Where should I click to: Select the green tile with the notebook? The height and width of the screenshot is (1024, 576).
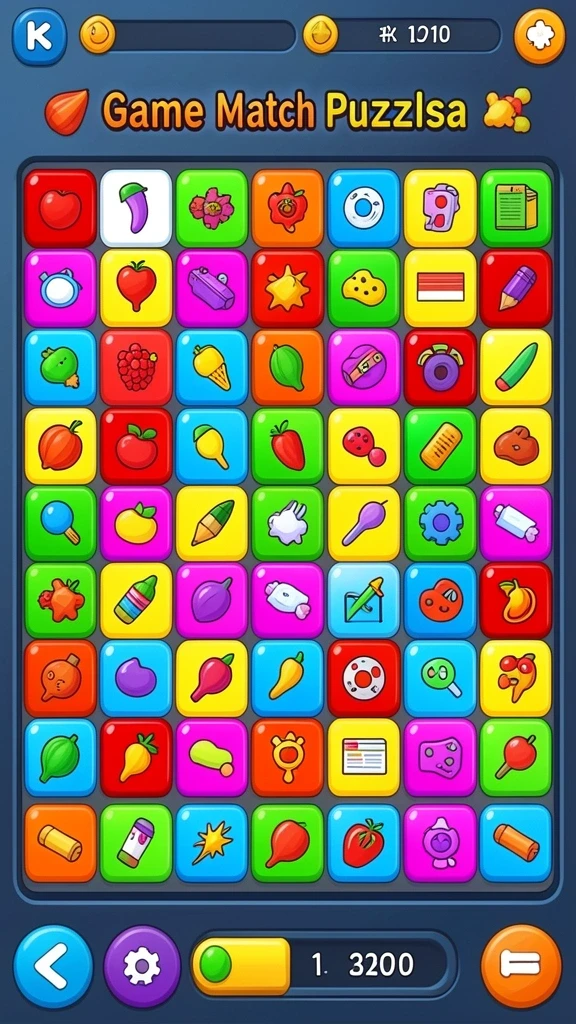point(516,208)
